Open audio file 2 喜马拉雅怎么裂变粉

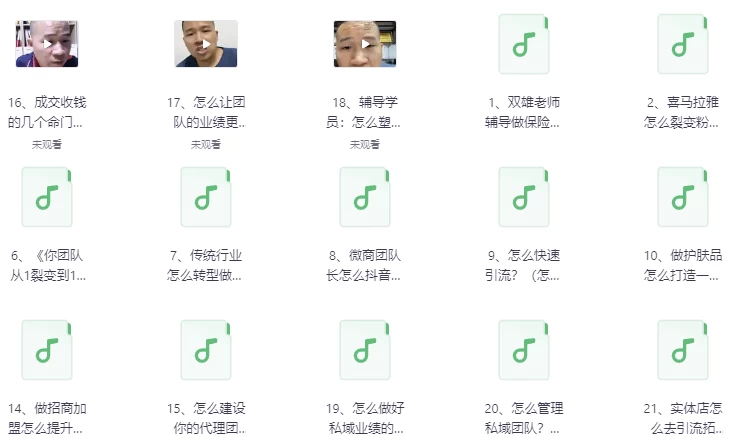click(683, 44)
